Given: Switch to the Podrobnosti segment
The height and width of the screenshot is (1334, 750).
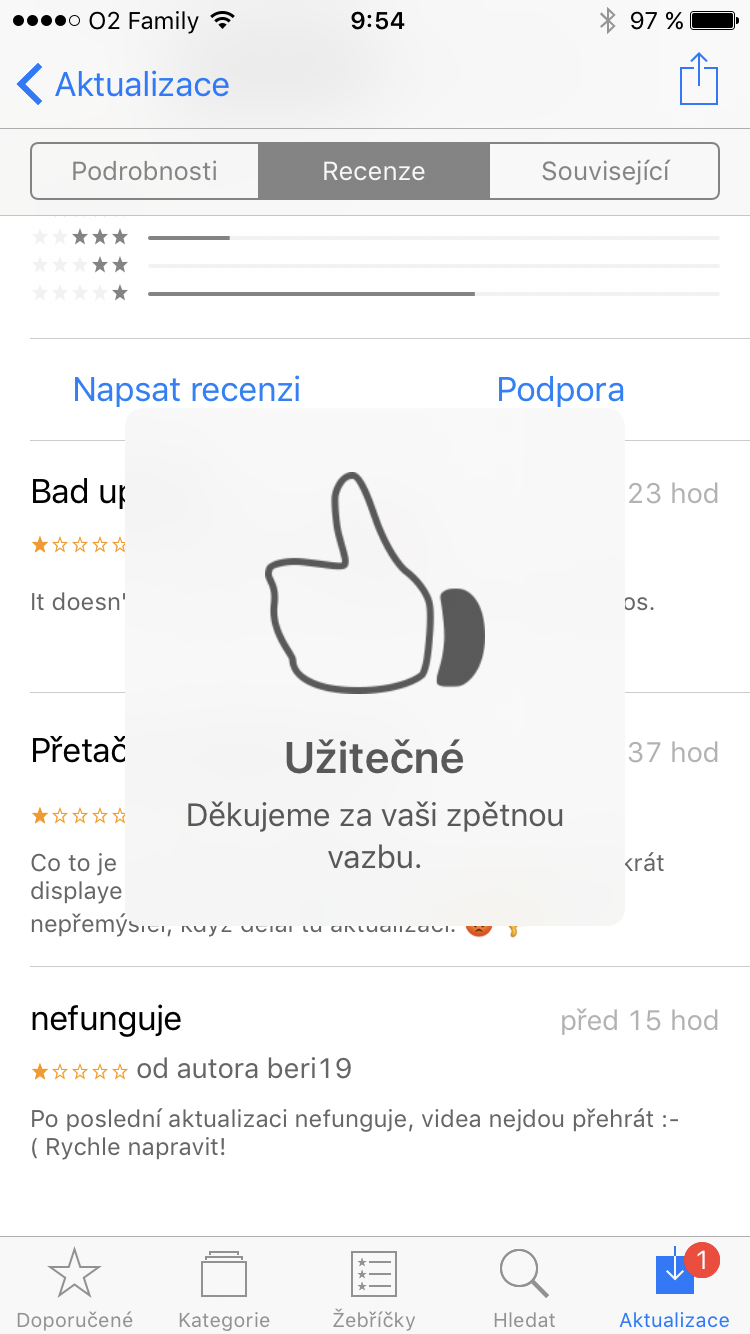Looking at the screenshot, I should click(x=145, y=171).
